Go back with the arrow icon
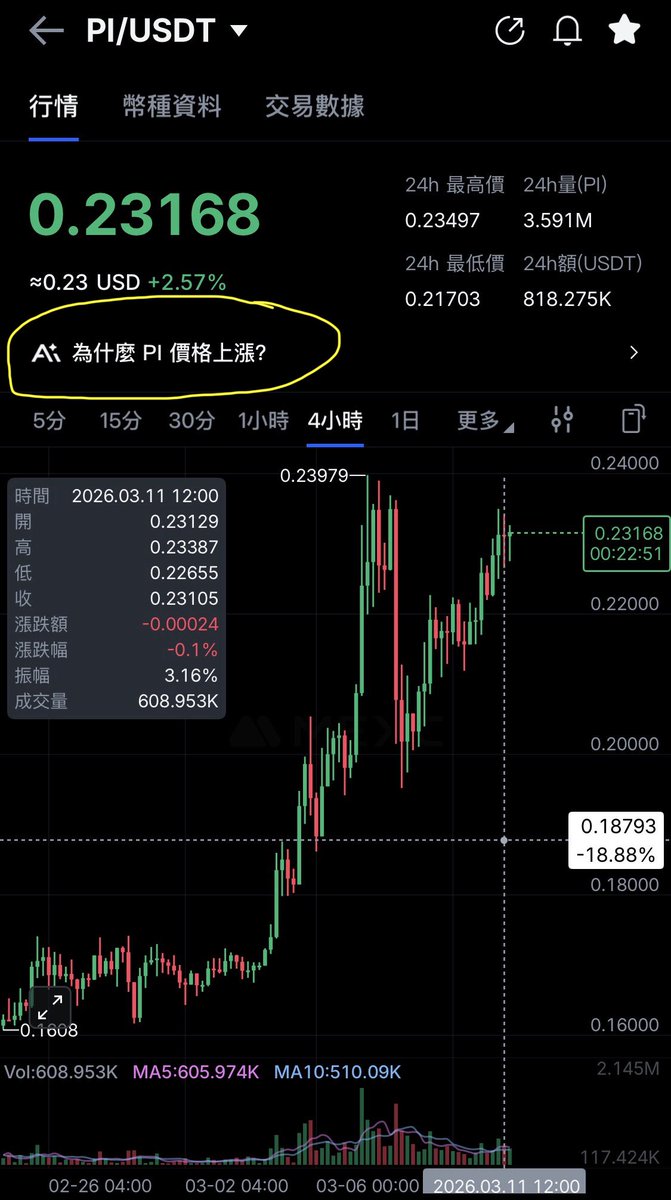 47,31
